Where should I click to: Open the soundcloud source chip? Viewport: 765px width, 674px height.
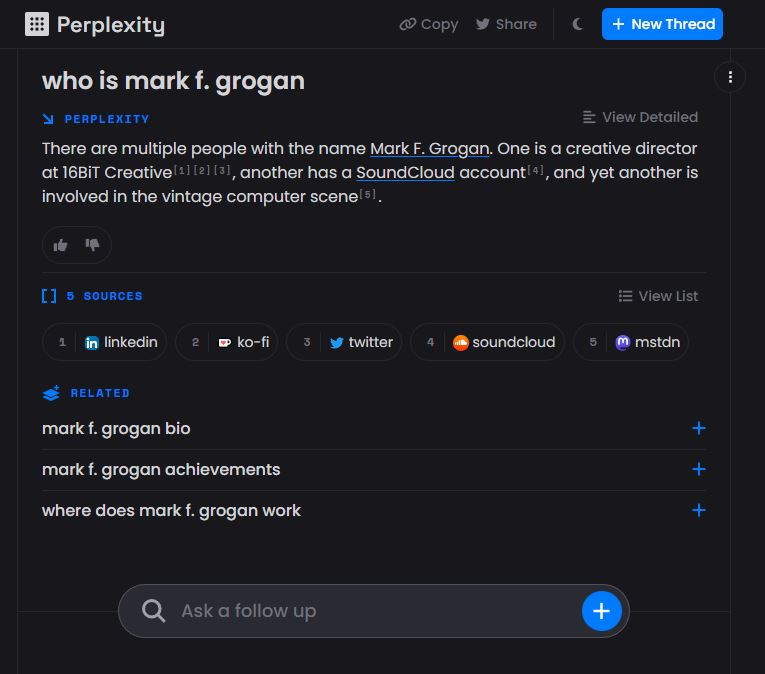coord(488,342)
